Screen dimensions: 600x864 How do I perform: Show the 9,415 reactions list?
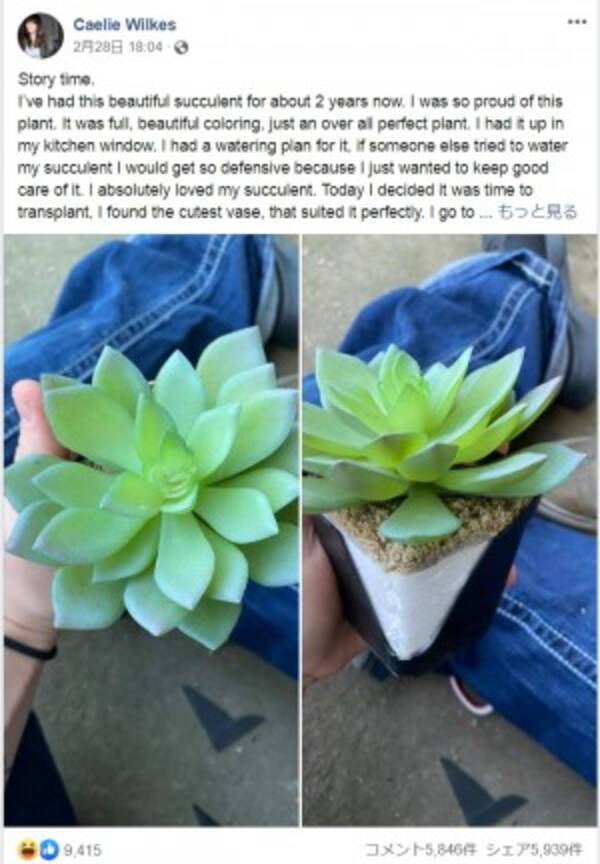click(81, 851)
